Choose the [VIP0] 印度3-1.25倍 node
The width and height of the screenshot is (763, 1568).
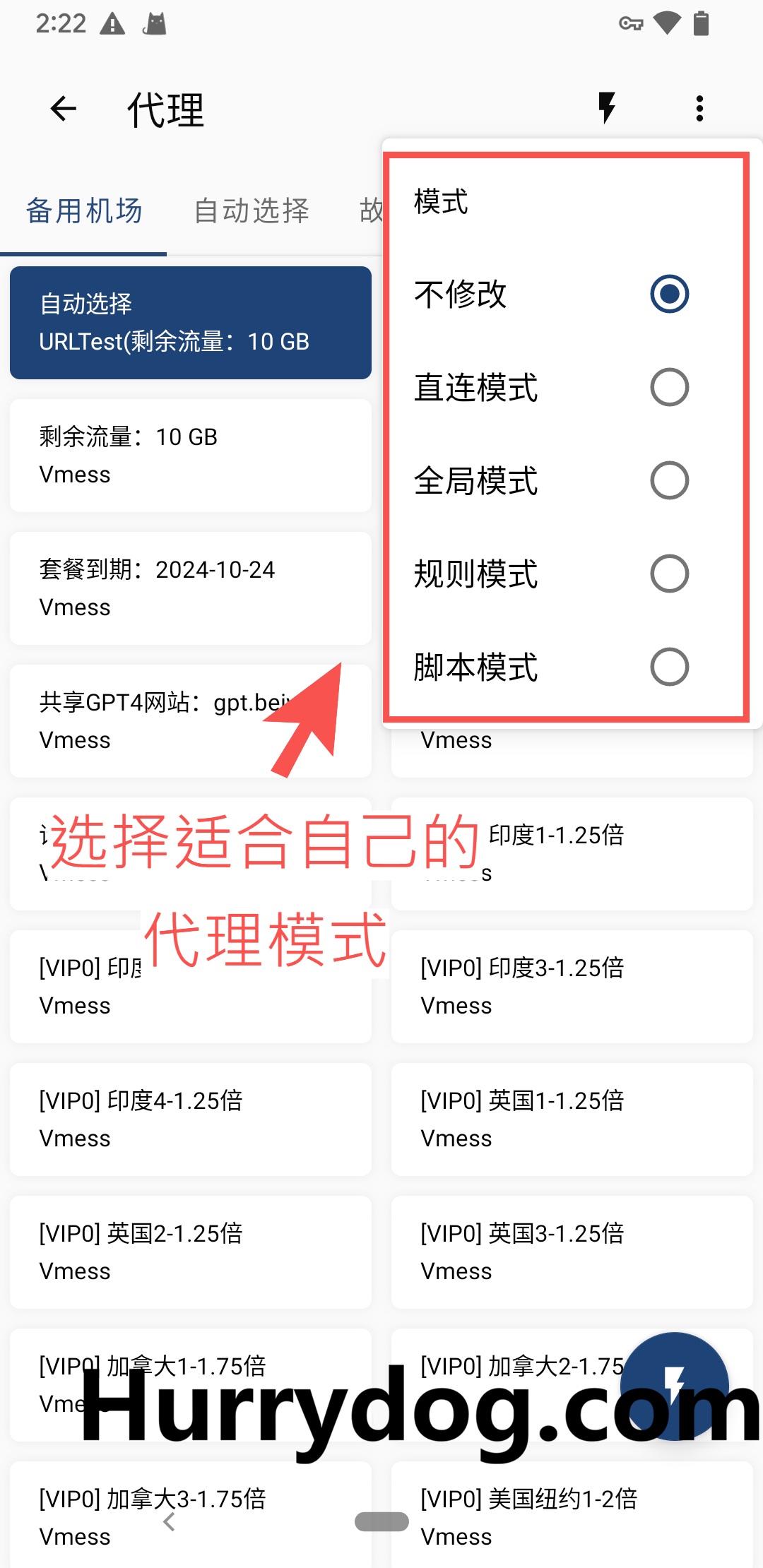[572, 987]
